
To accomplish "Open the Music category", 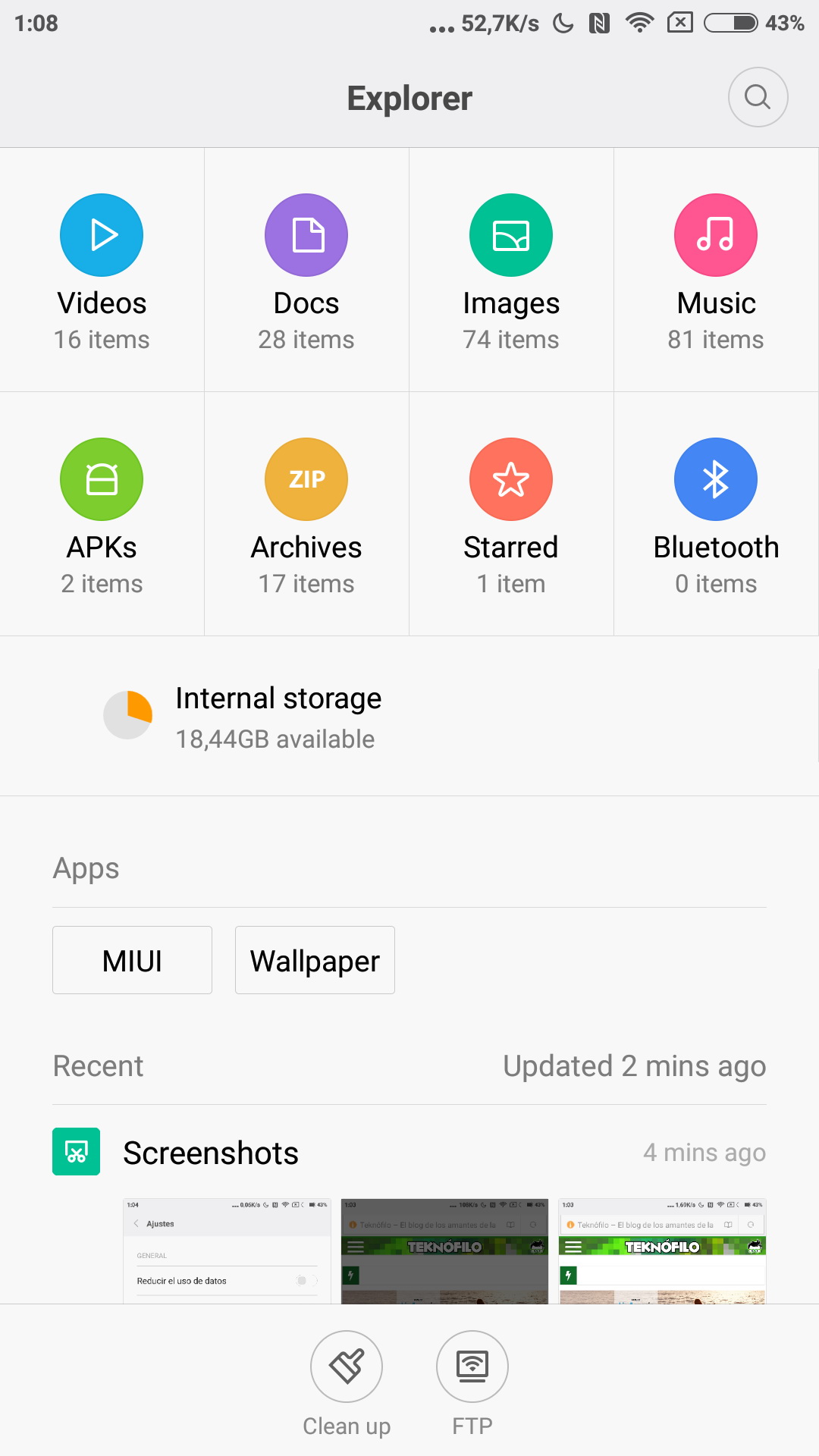I will (716, 269).
